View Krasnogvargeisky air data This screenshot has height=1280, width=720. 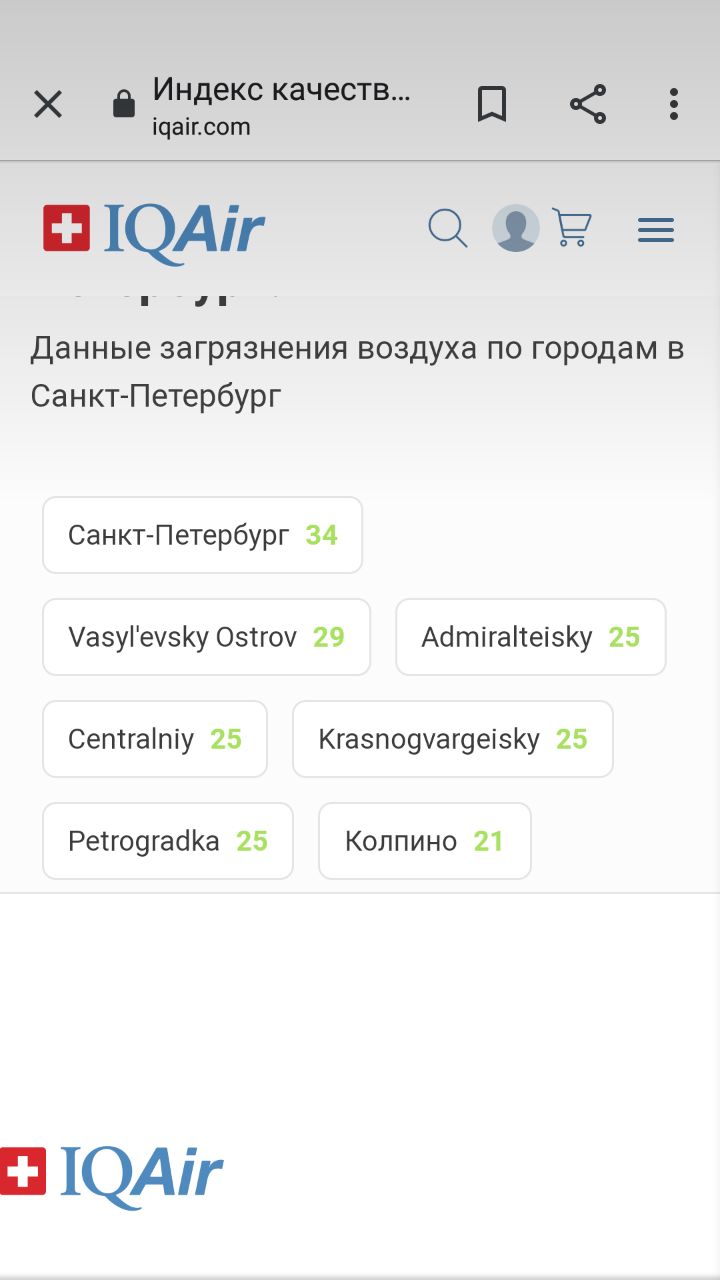(453, 739)
